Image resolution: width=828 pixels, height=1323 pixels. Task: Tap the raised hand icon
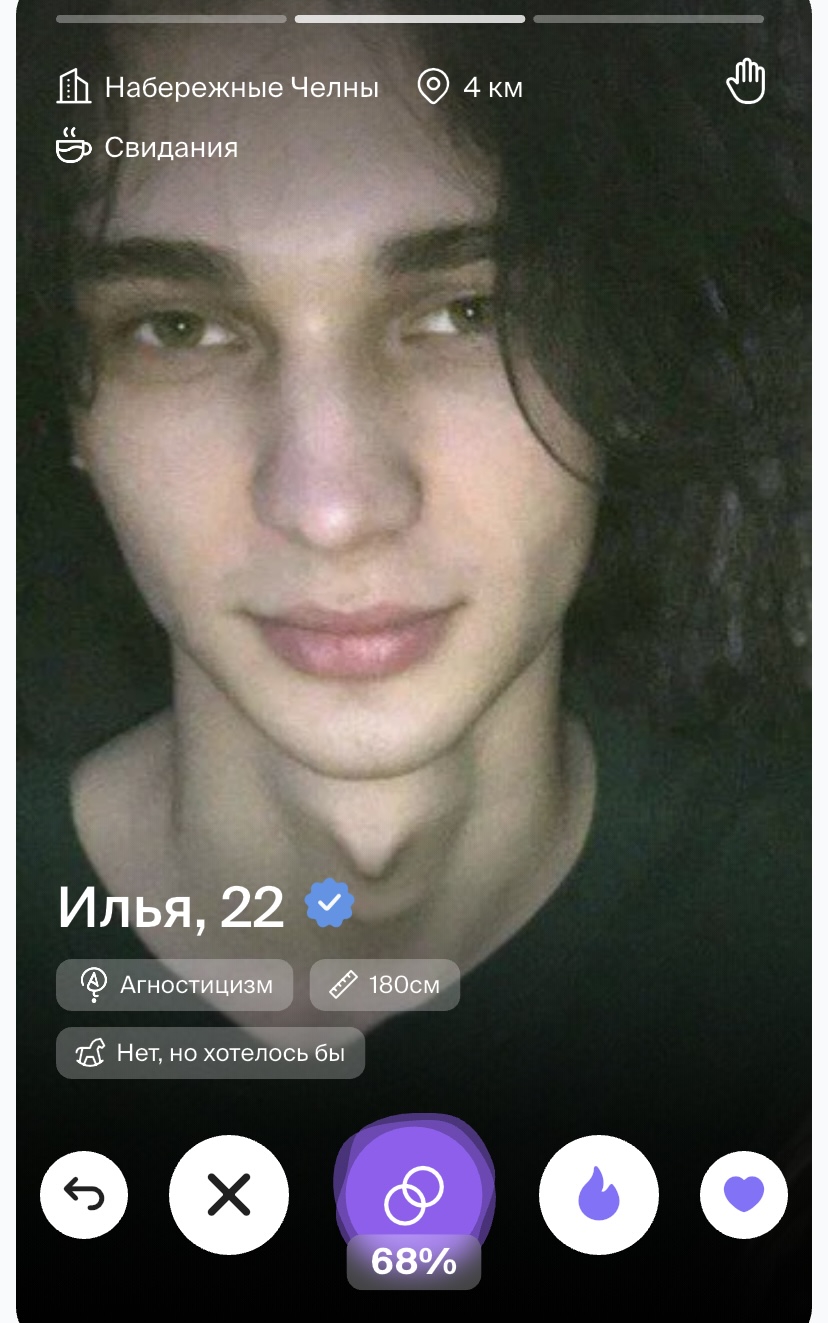(745, 81)
